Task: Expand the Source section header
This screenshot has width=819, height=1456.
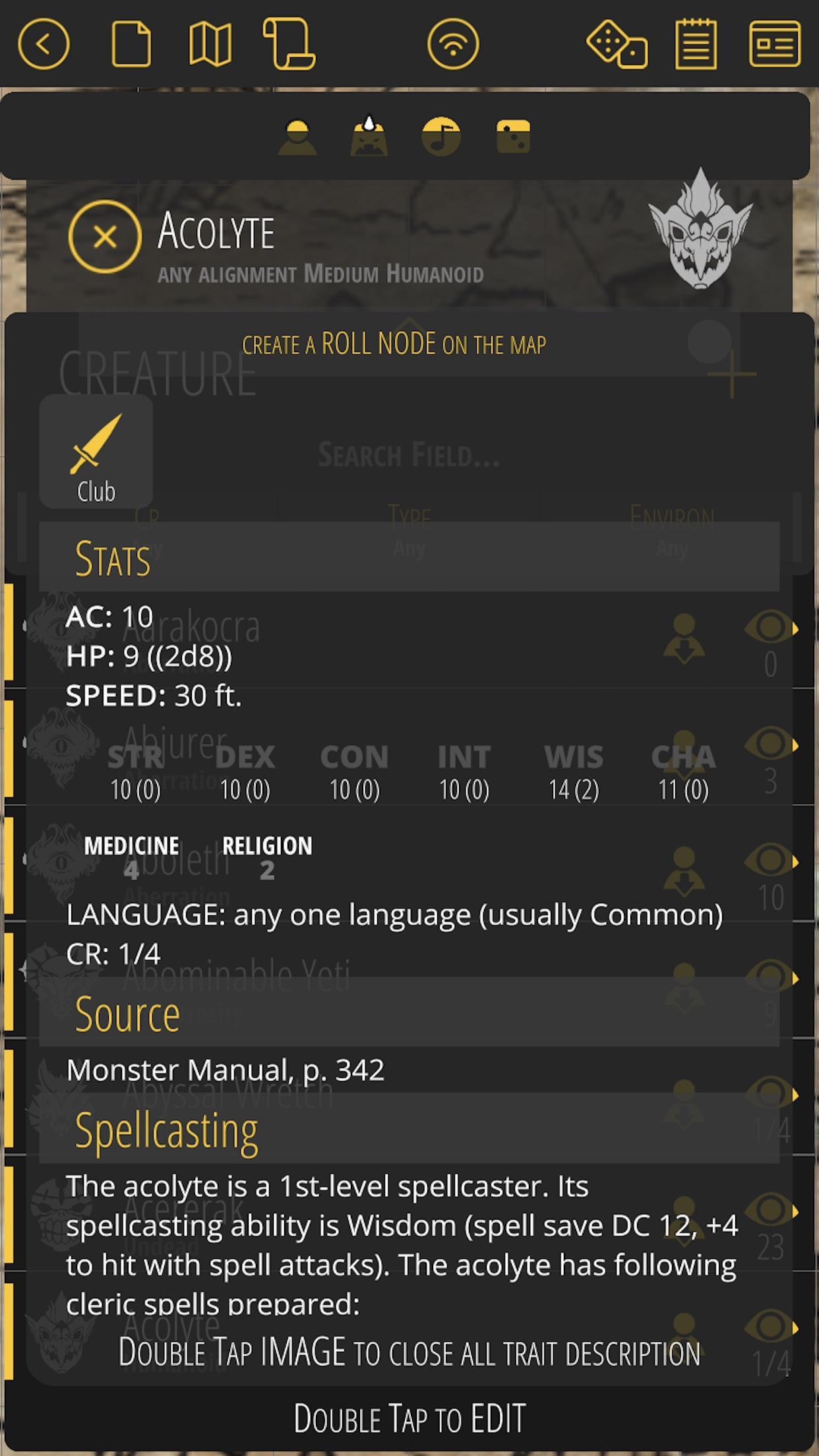Action: coord(409,1013)
